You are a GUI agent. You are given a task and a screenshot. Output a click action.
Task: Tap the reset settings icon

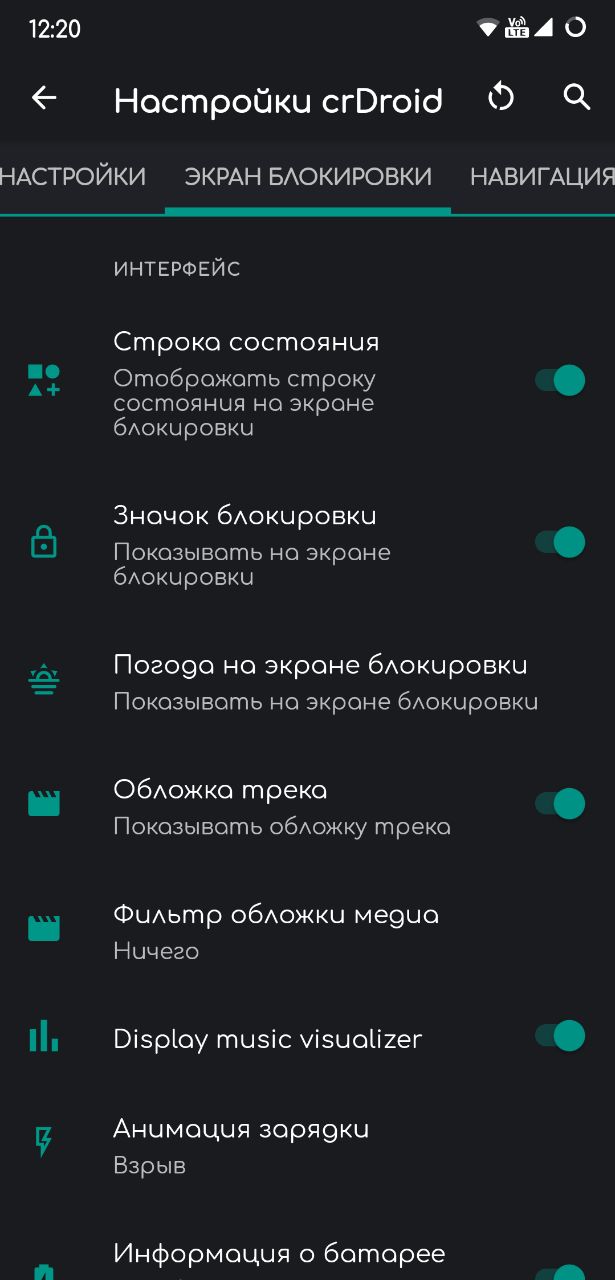501,97
